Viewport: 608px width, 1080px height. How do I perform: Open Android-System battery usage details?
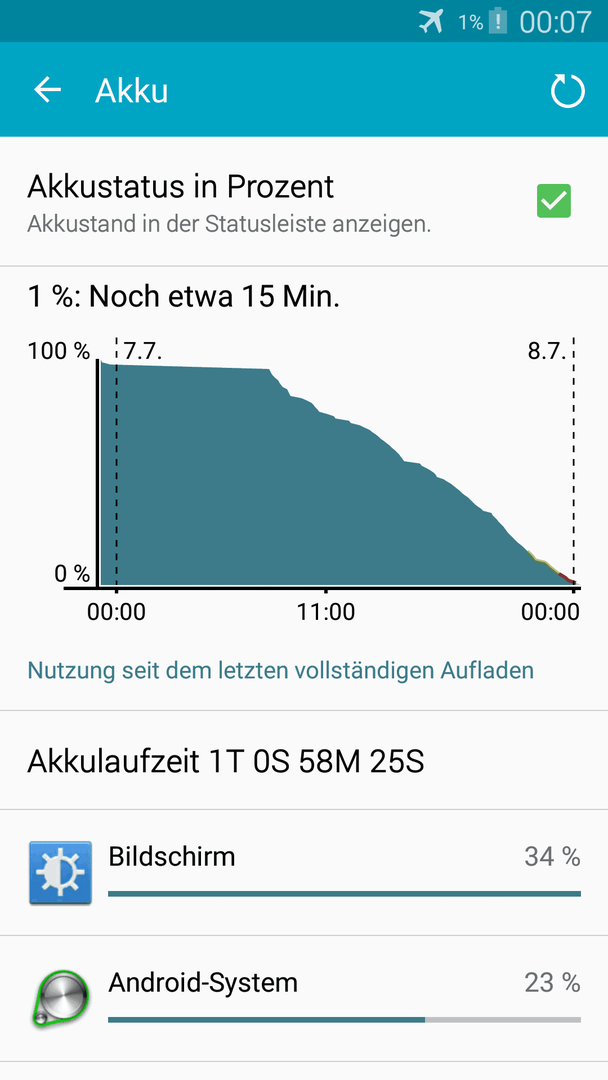click(304, 998)
